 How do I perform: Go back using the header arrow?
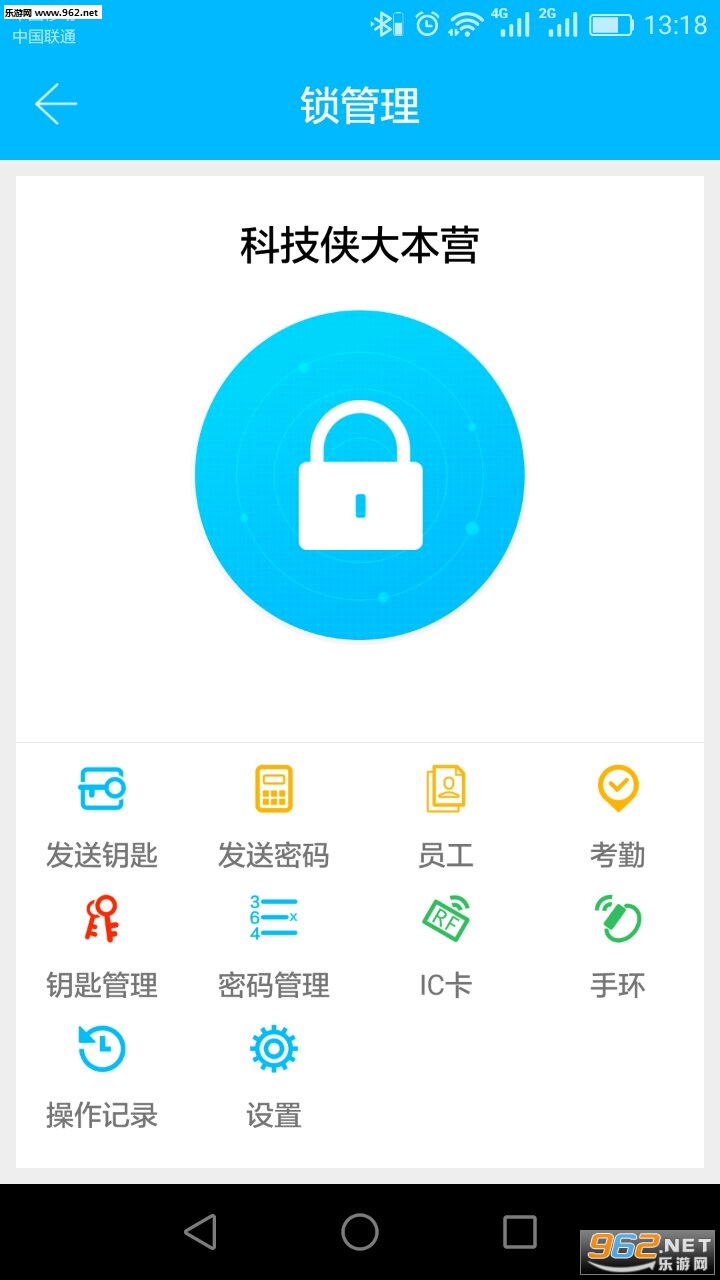tap(56, 105)
